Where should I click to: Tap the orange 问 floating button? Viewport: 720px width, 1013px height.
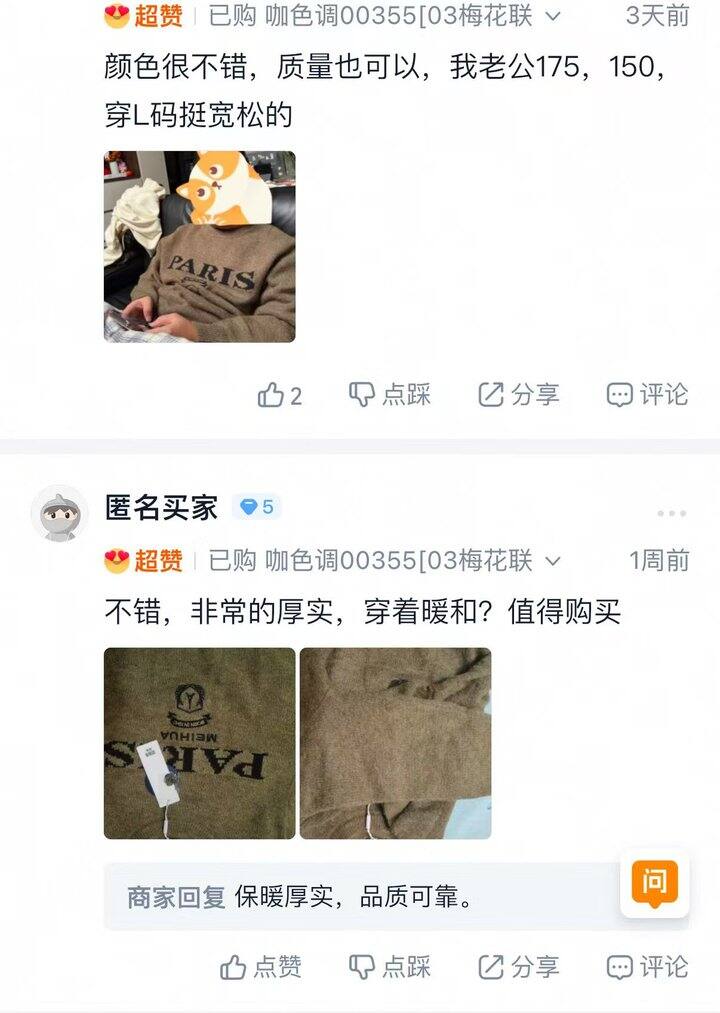(x=654, y=883)
